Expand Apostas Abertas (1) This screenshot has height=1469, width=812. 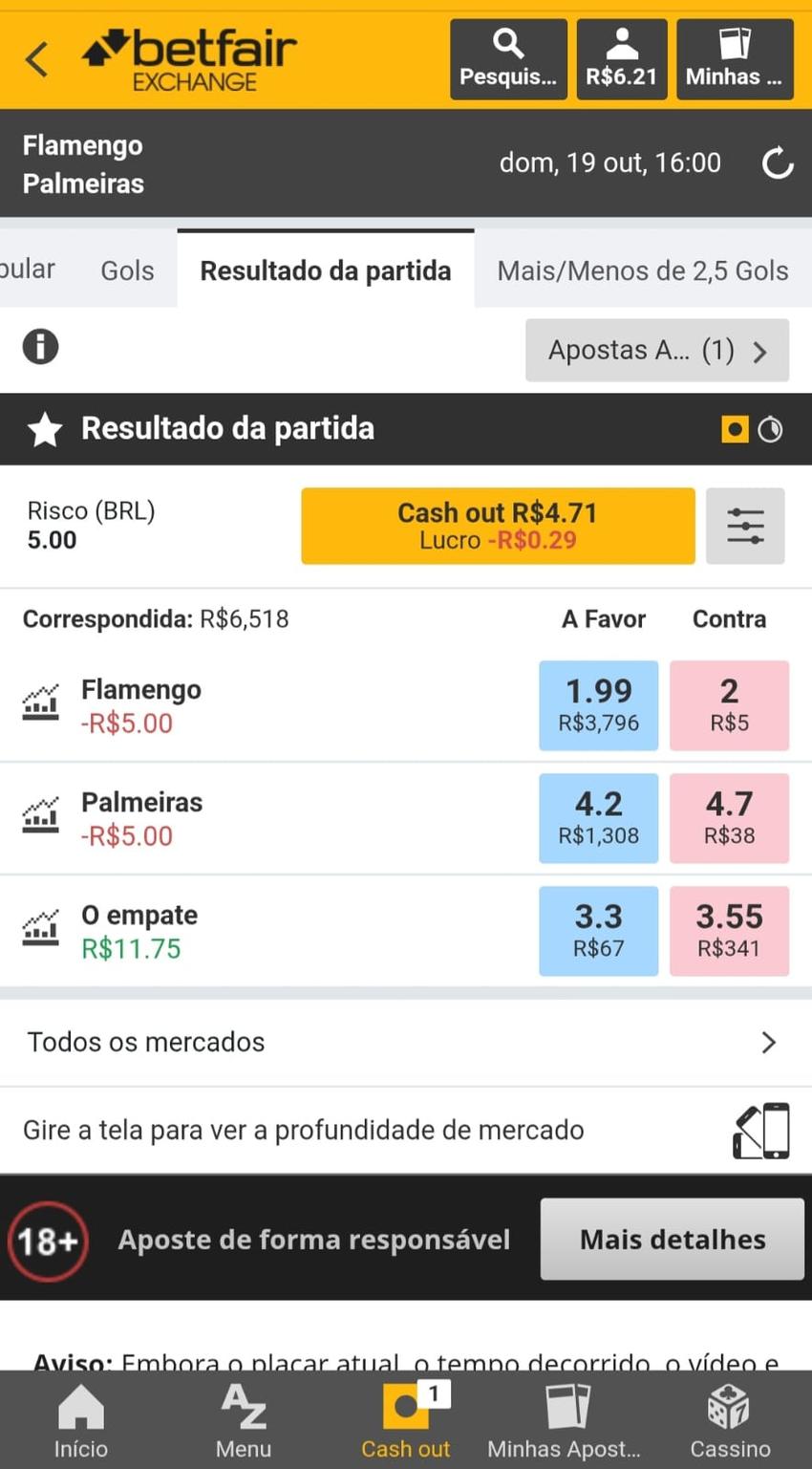pos(656,350)
